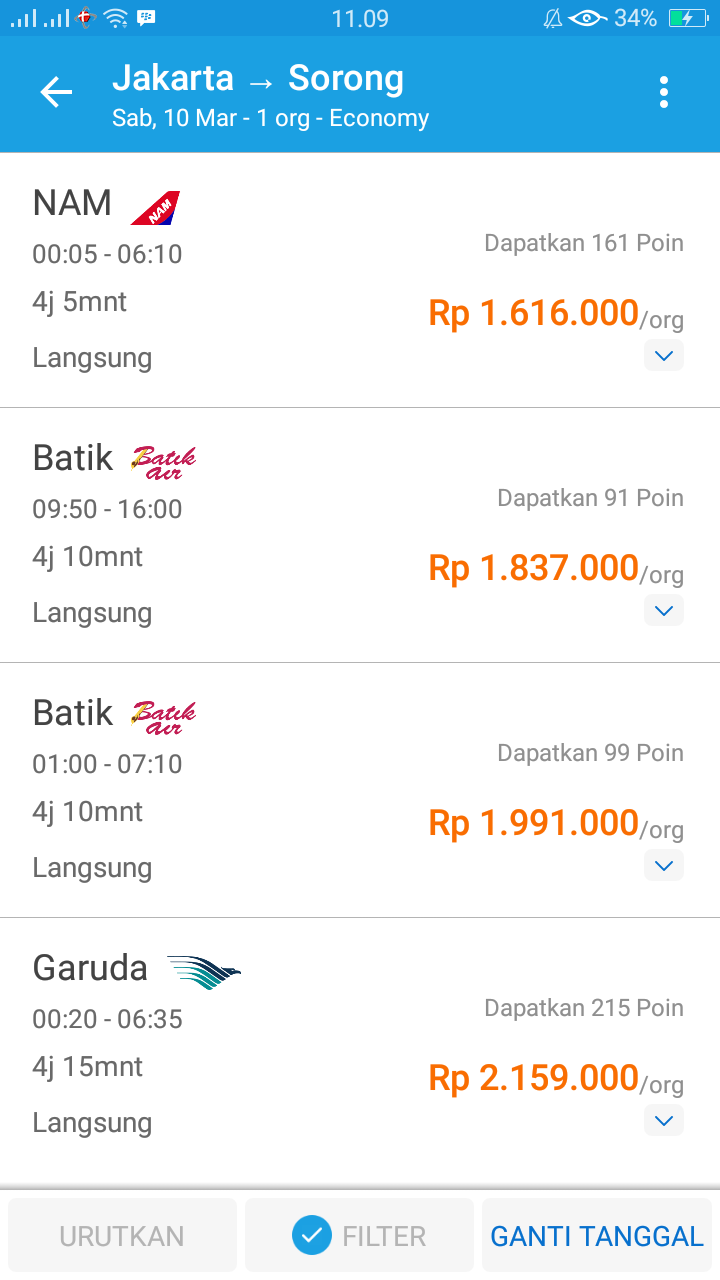The image size is (720, 1280).
Task: Tap the muted notification bell icon
Action: (552, 17)
